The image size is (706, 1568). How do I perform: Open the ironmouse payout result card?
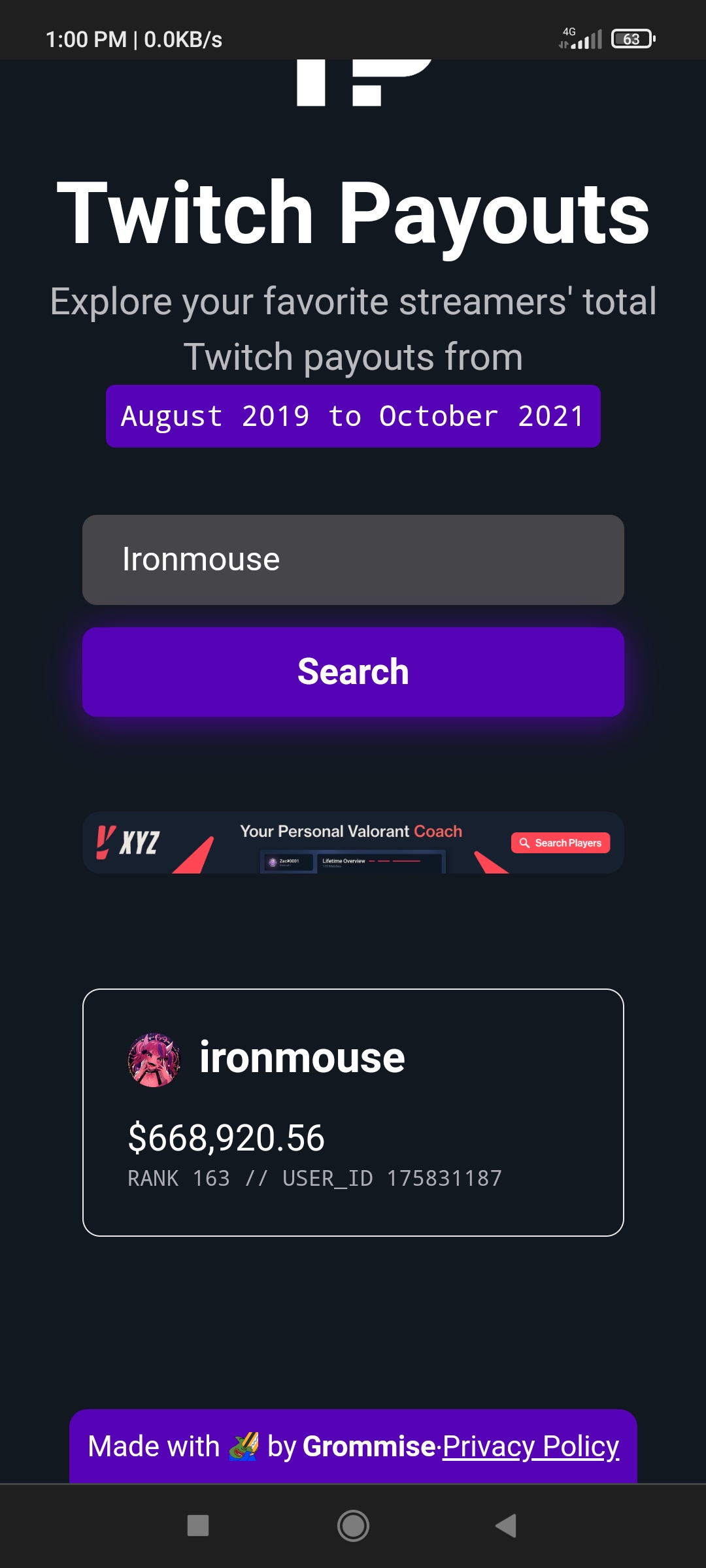[353, 1112]
